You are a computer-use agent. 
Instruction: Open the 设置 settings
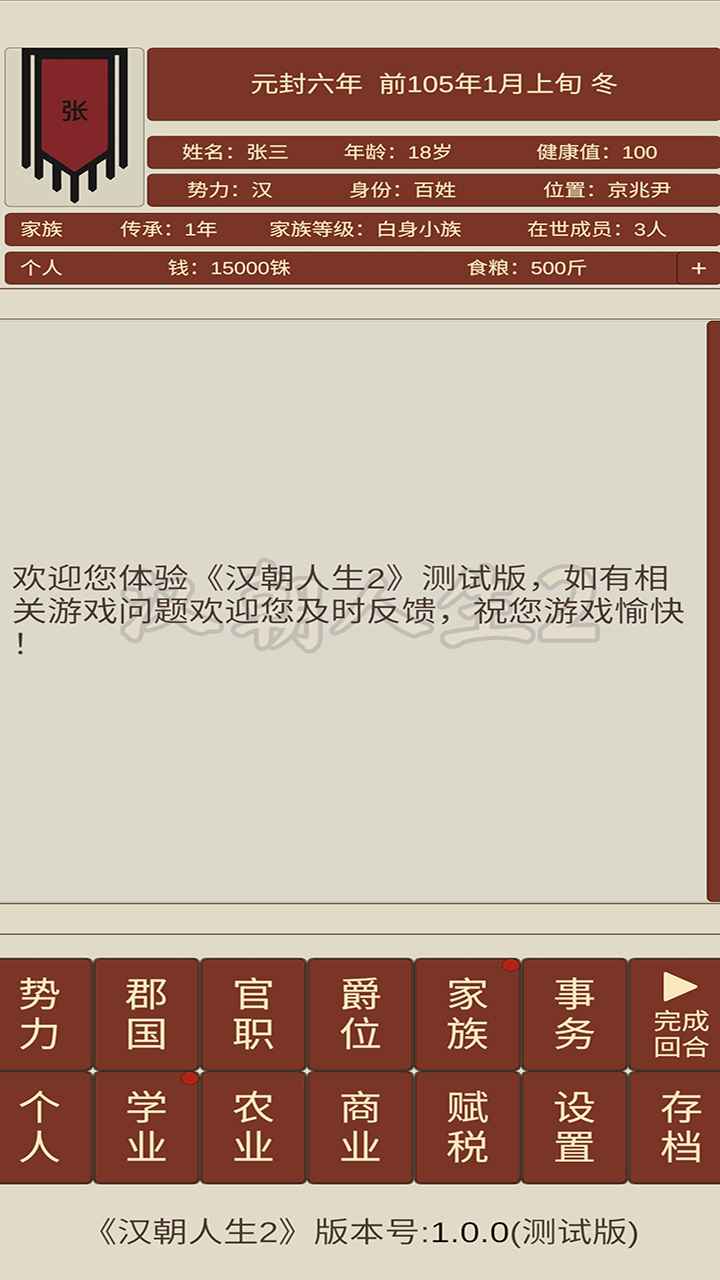574,1127
